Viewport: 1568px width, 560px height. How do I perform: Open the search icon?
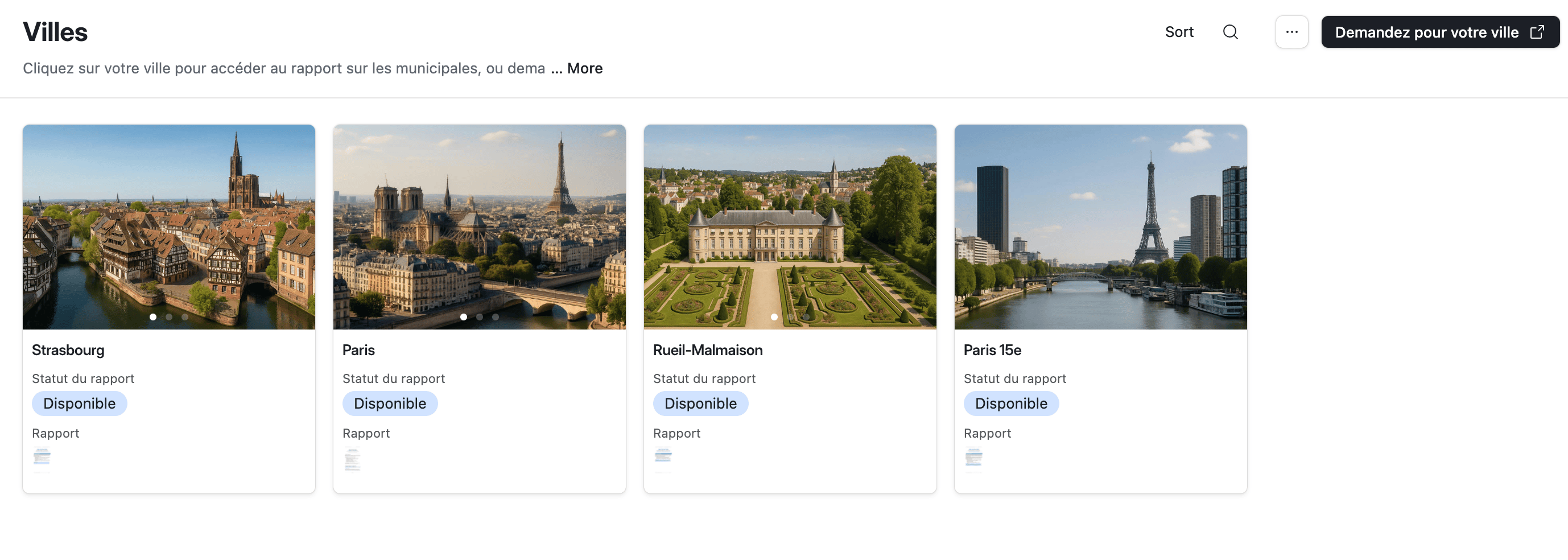[1230, 32]
